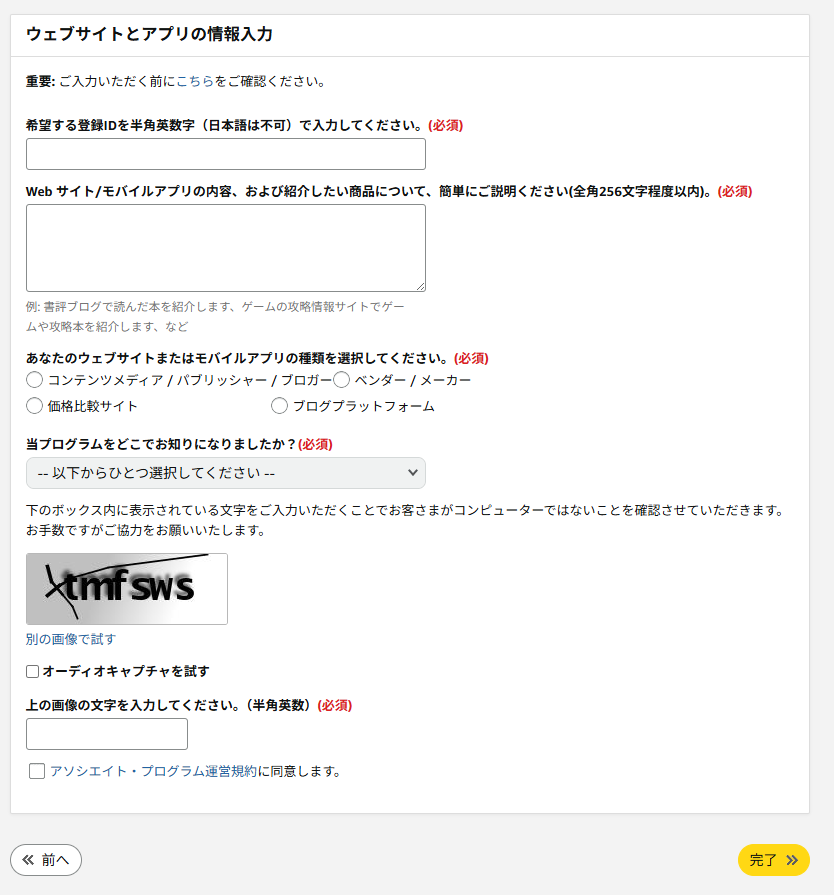Expand the 以下からひとつ選択してください dropdown
This screenshot has width=834, height=895.
coord(225,473)
